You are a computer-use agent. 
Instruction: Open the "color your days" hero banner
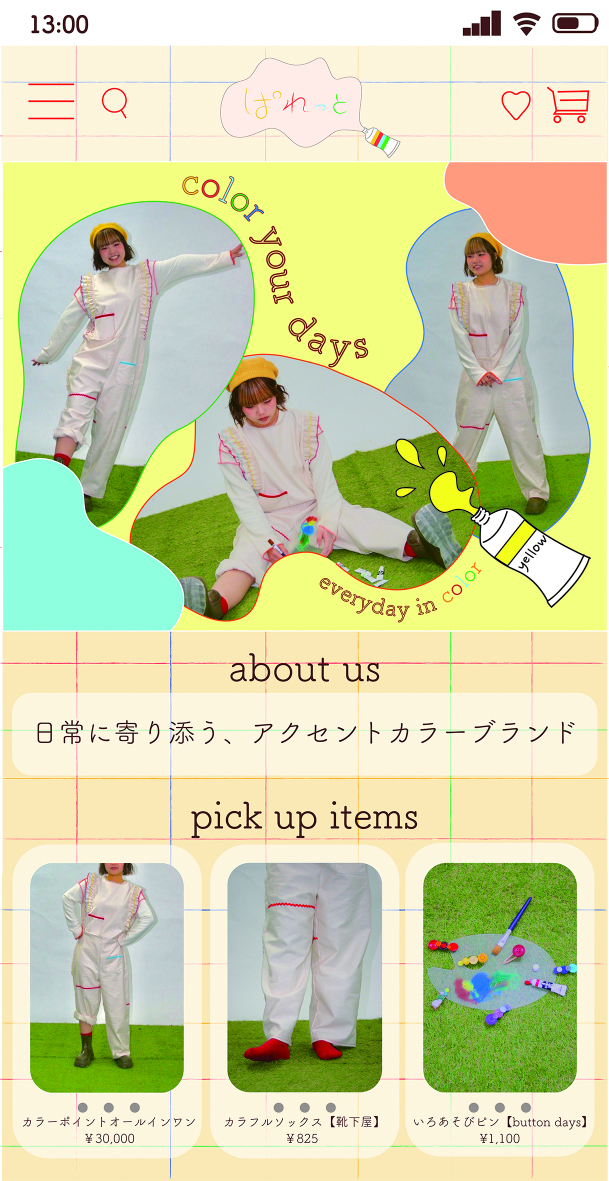coord(304,395)
